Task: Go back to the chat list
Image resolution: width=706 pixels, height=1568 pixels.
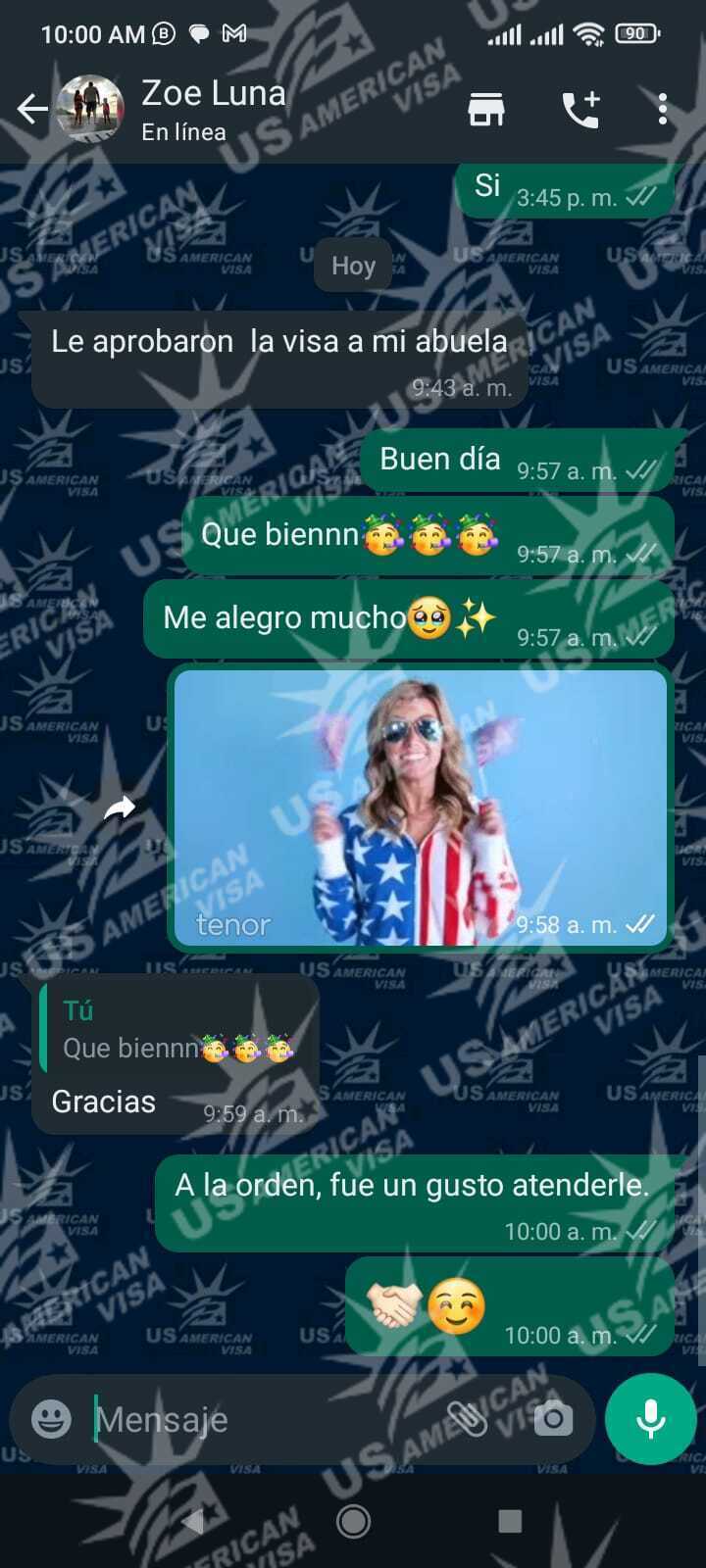Action: coord(32,109)
